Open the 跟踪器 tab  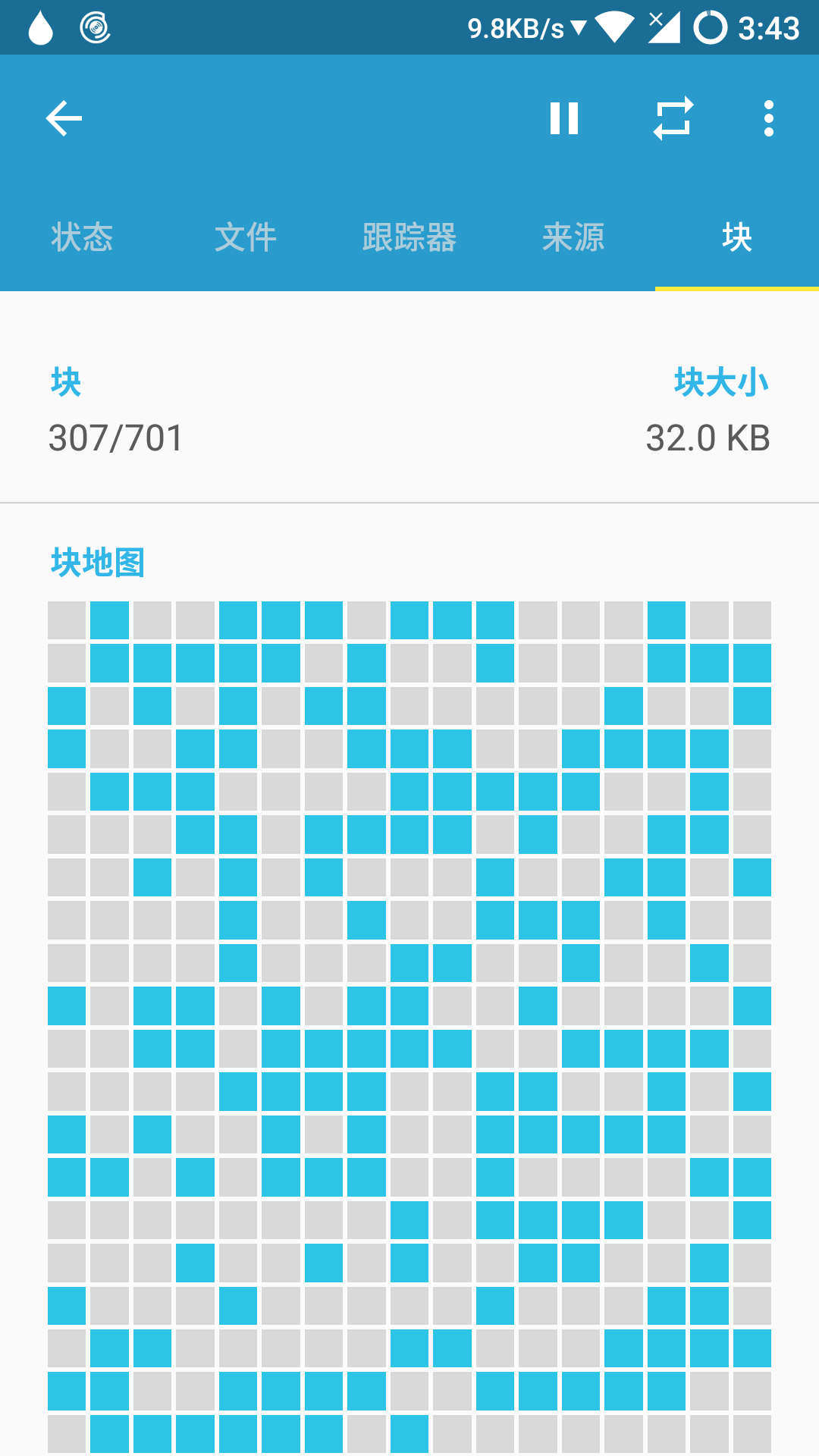[409, 237]
